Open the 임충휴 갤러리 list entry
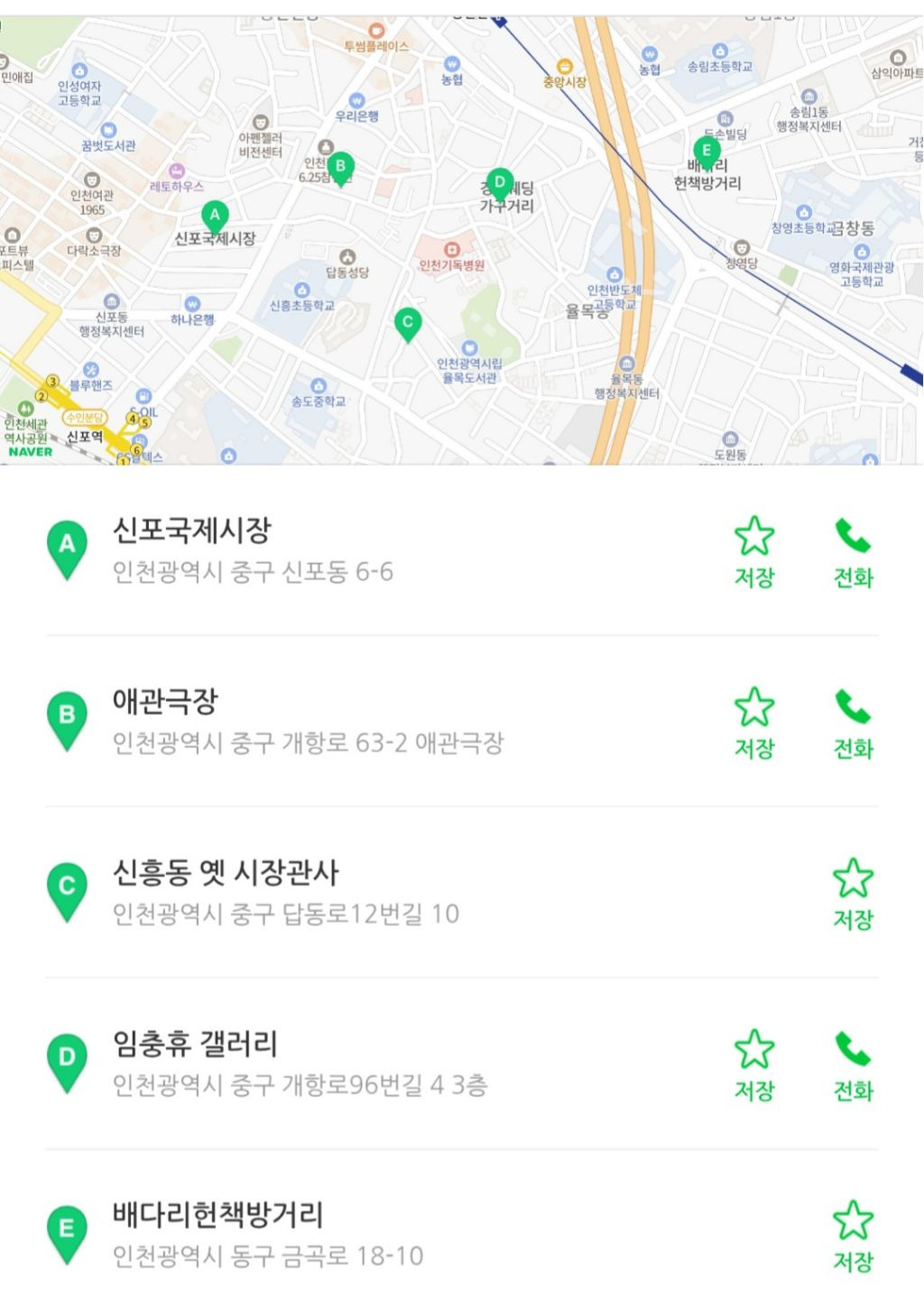 [x=194, y=1044]
